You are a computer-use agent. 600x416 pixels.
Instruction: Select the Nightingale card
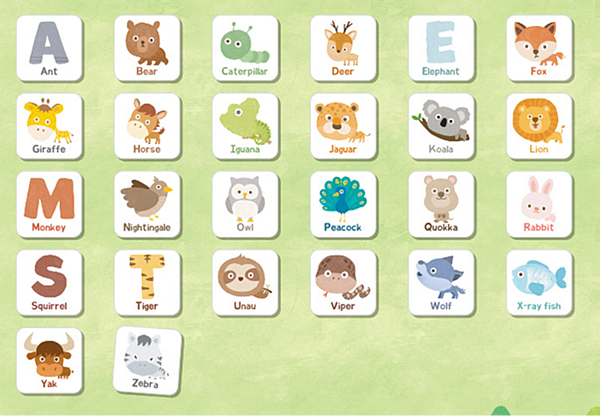click(147, 203)
